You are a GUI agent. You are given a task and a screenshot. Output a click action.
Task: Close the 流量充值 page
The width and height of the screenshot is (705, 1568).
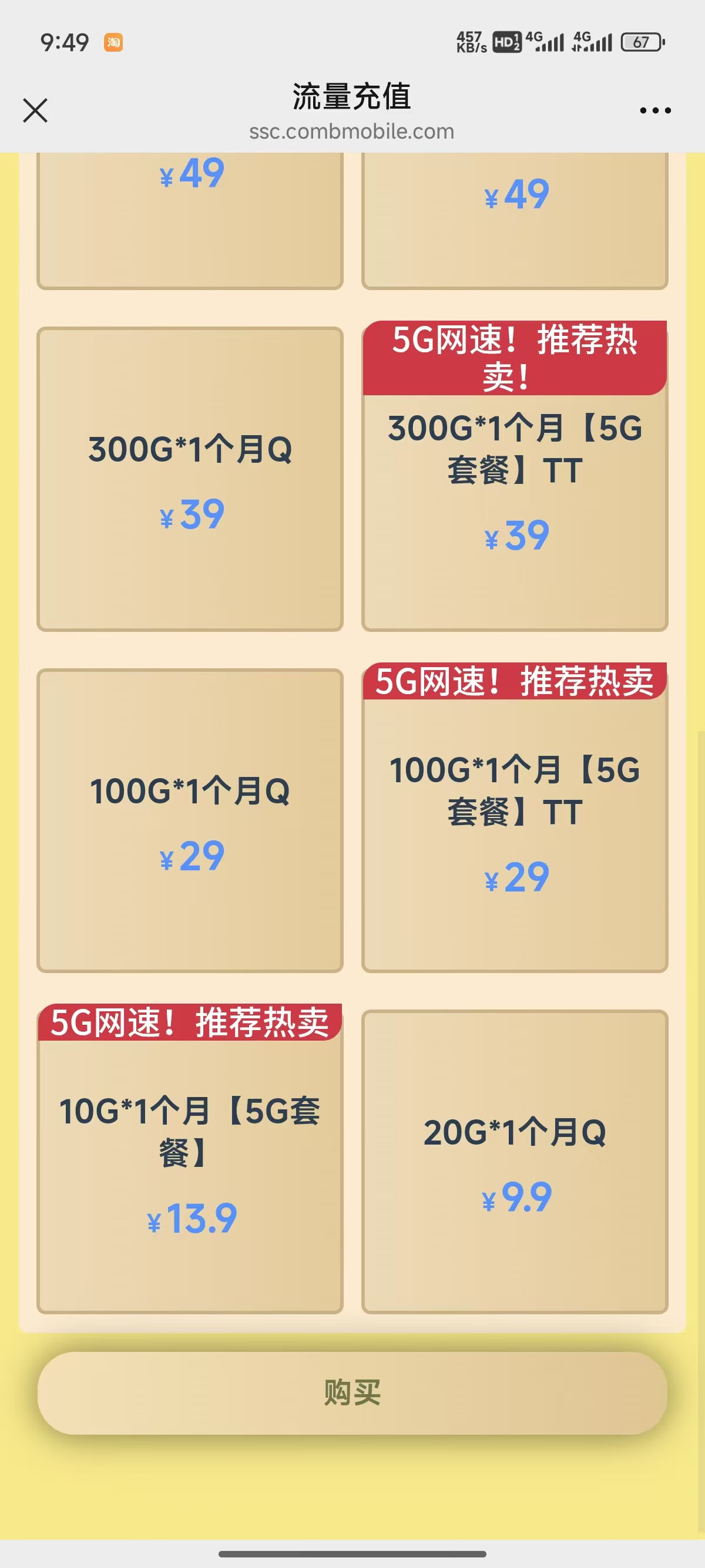pyautogui.click(x=35, y=111)
